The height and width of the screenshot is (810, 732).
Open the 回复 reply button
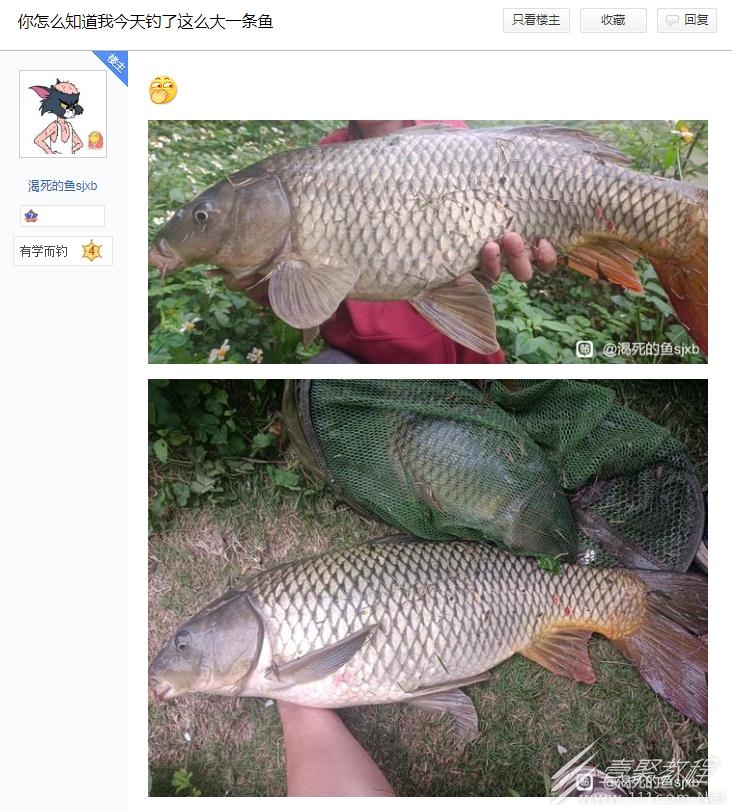687,20
